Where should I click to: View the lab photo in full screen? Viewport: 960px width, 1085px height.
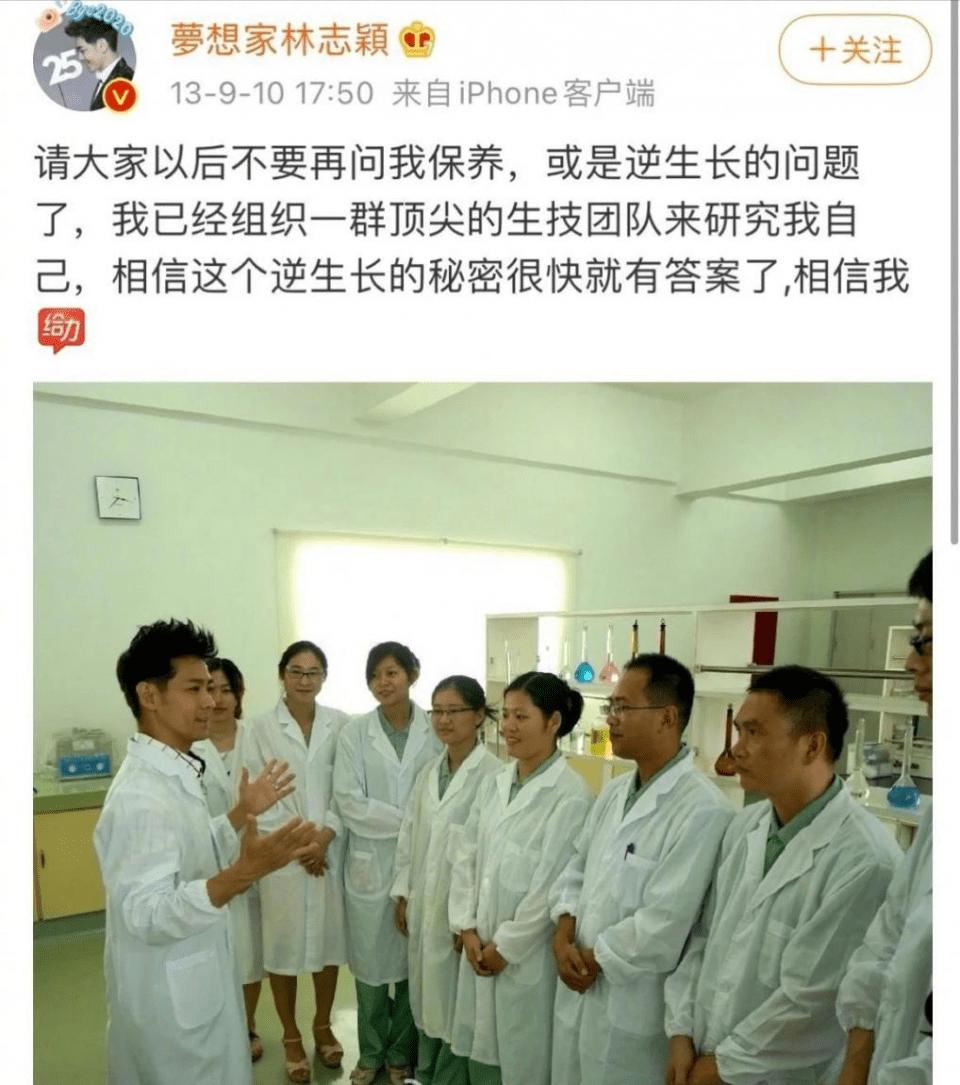(x=482, y=732)
